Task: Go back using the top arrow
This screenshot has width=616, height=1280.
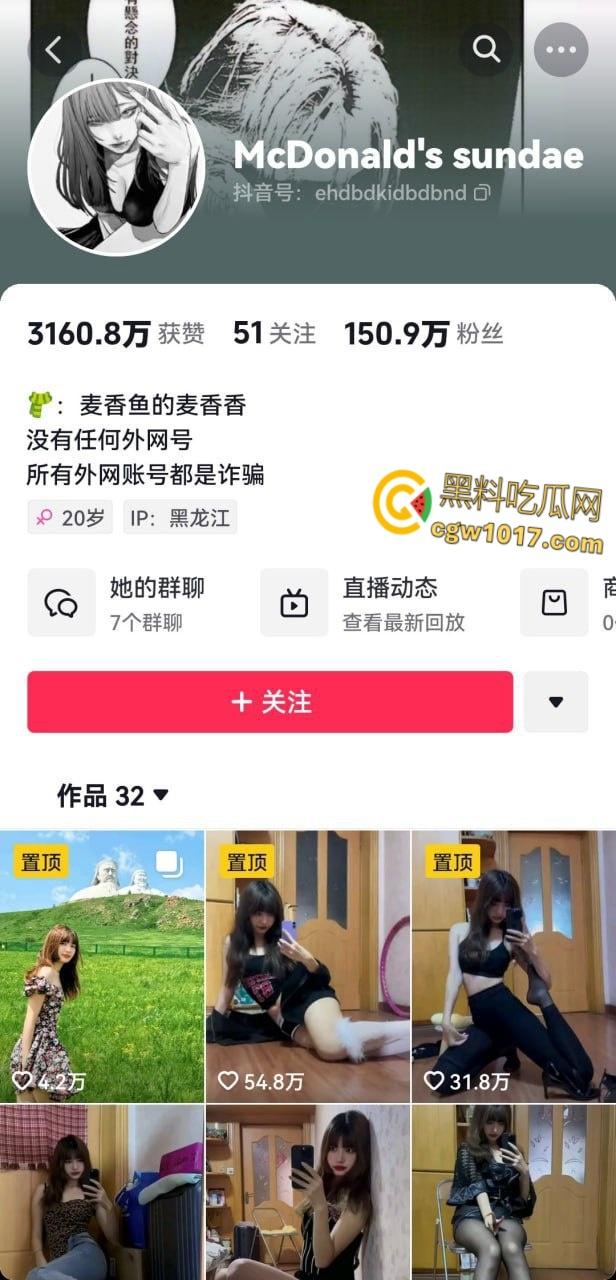Action: coord(54,49)
